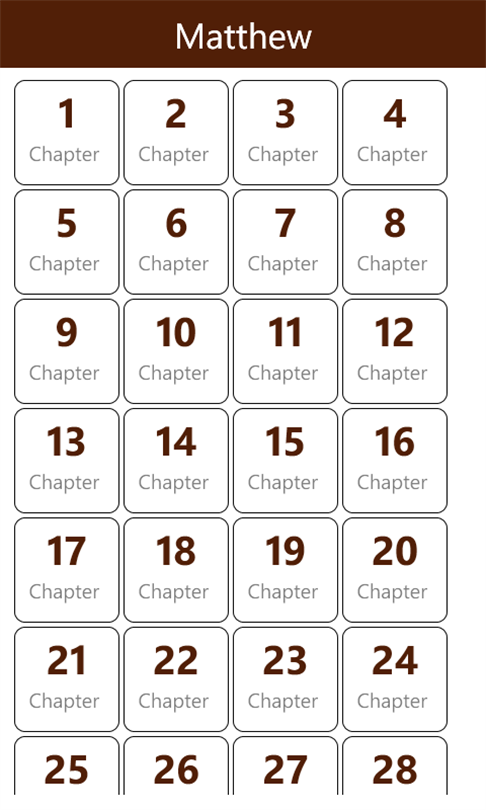Go to chapter 24
Image resolution: width=486 pixels, height=810 pixels.
coord(395,680)
